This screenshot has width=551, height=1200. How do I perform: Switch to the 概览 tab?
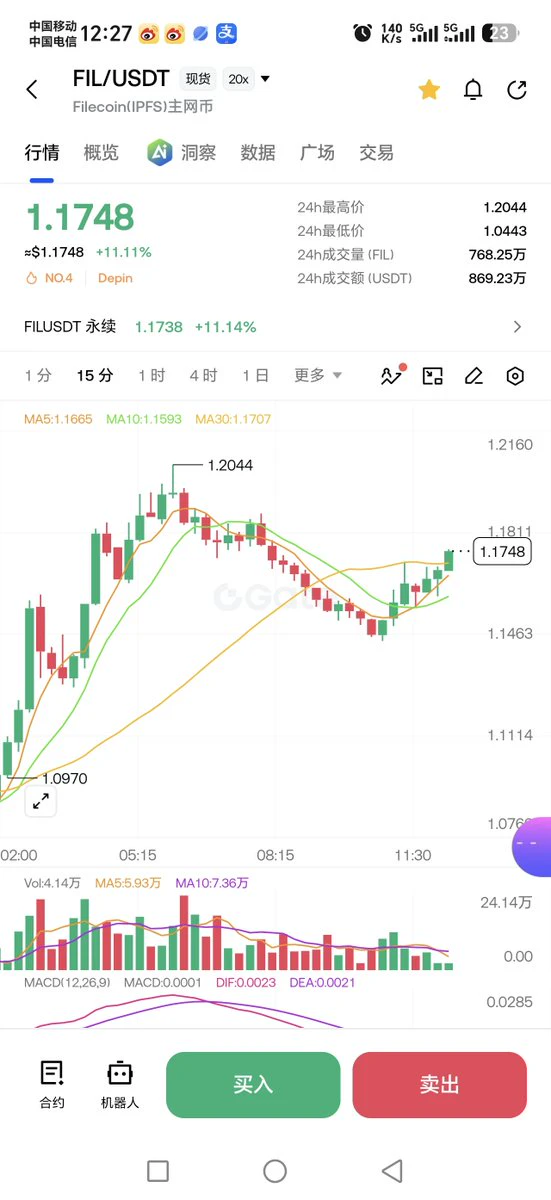101,153
